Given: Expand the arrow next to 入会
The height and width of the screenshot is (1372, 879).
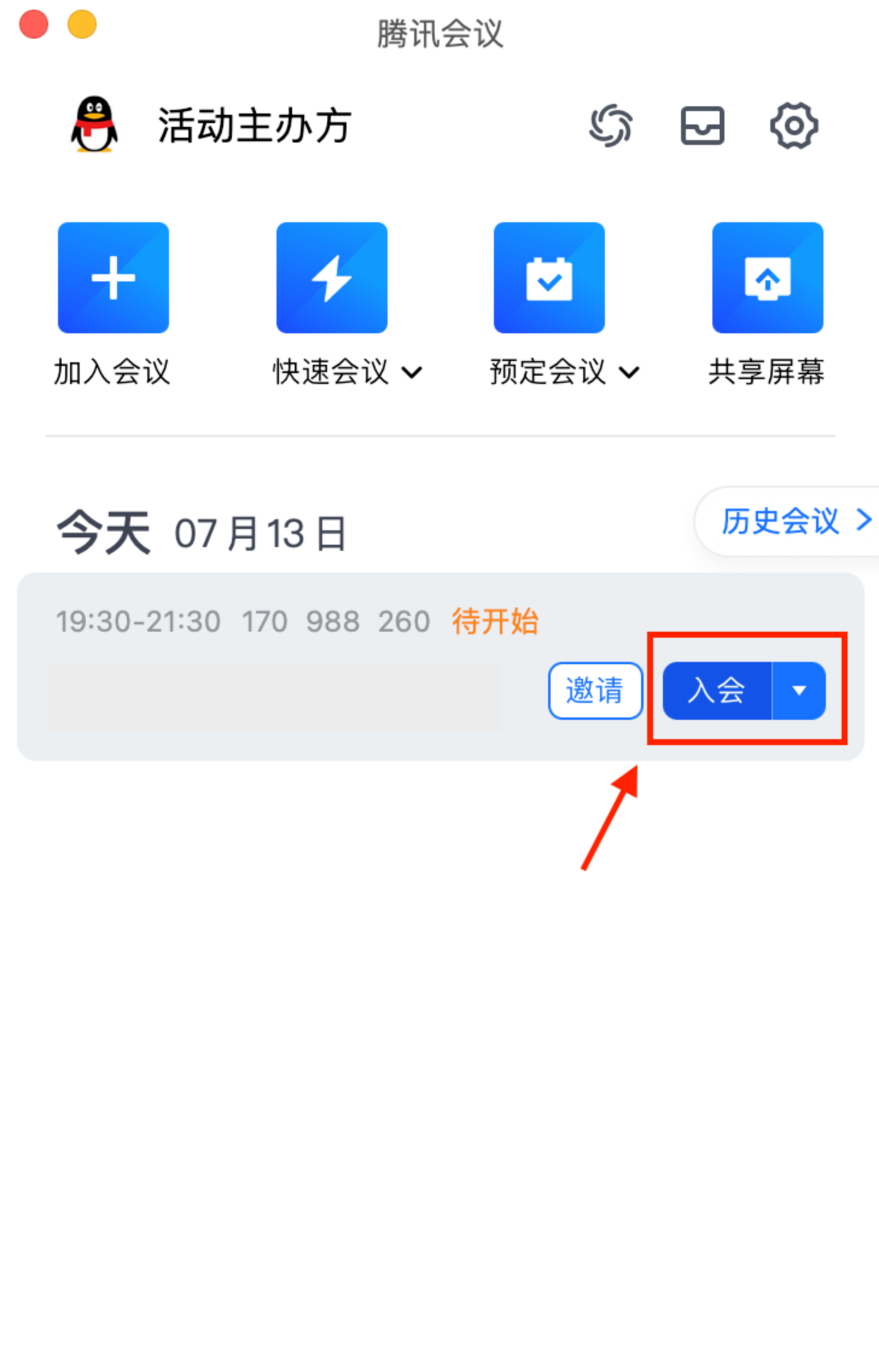Looking at the screenshot, I should pyautogui.click(x=799, y=690).
